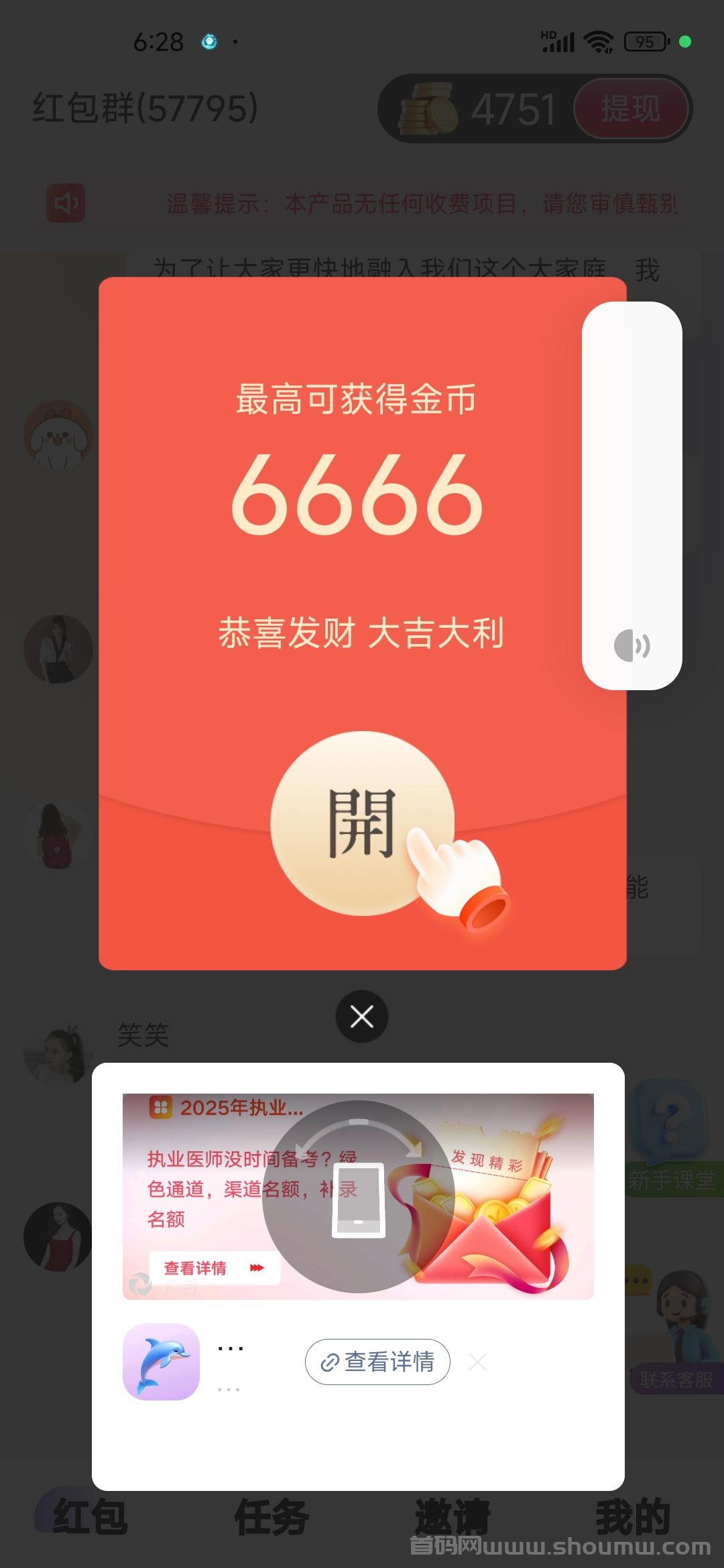Switch to the 邀请 tab
This screenshot has width=724, height=1568.
[x=452, y=1516]
